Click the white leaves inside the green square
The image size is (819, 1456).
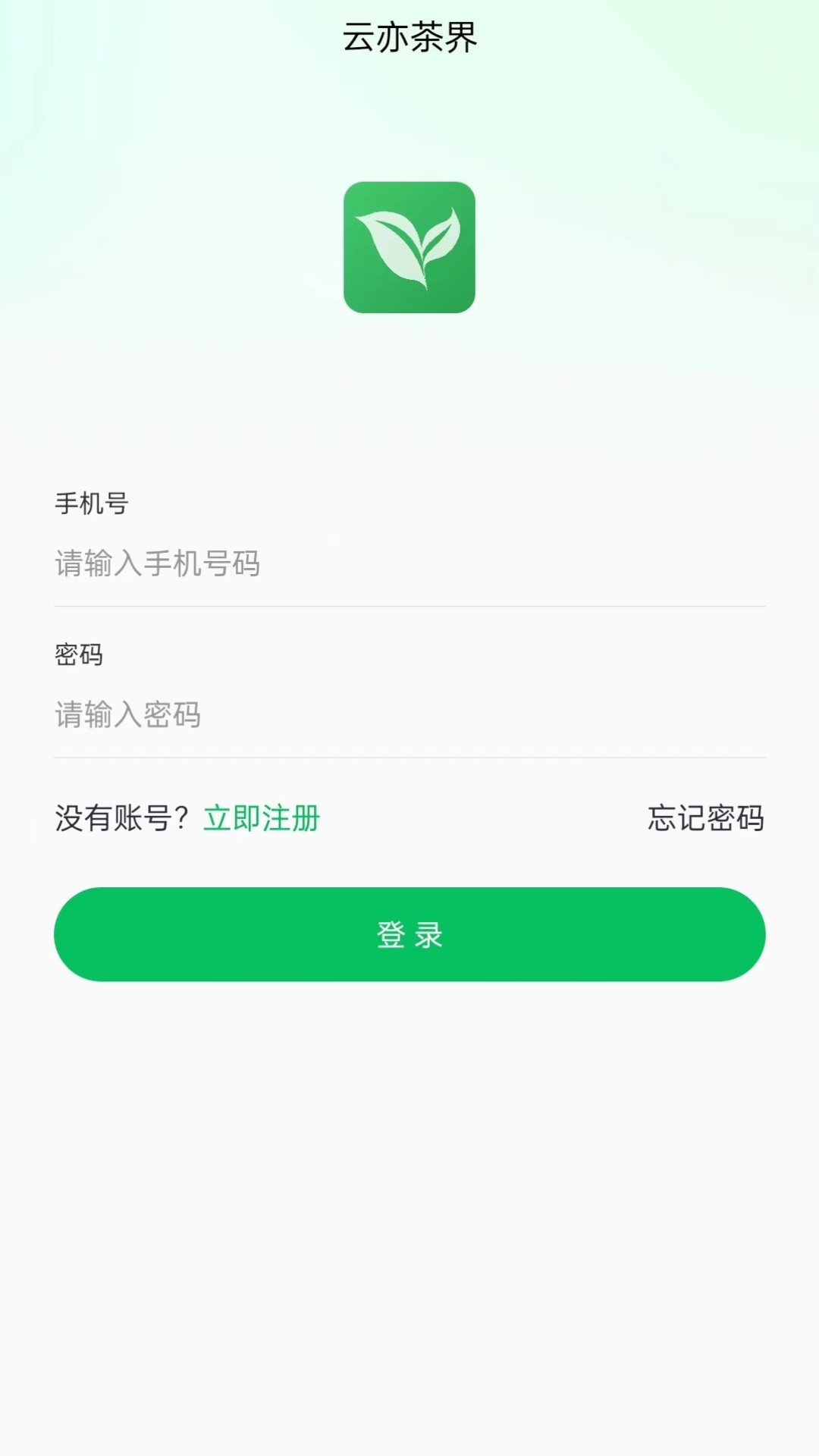pyautogui.click(x=409, y=243)
